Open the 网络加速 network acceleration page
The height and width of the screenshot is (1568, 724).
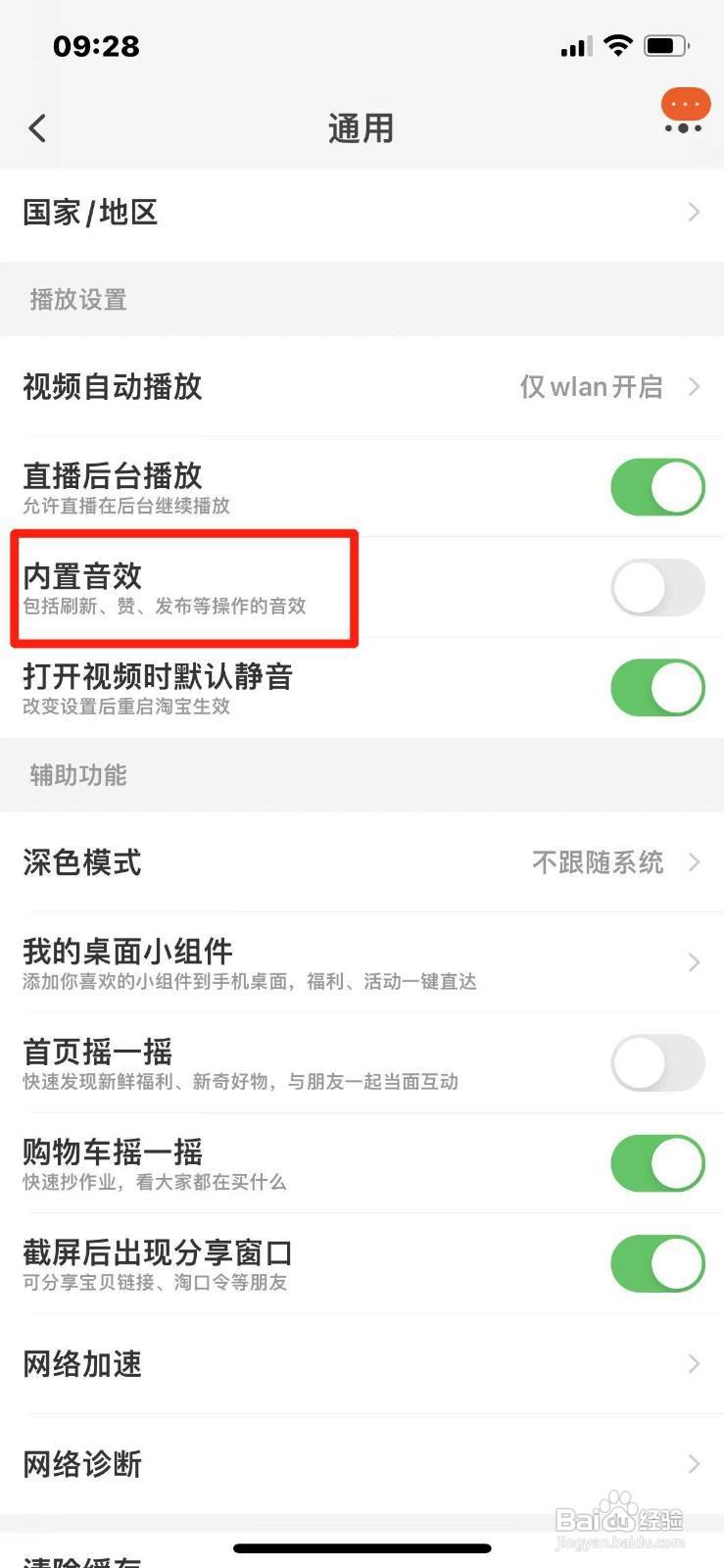tap(362, 1364)
